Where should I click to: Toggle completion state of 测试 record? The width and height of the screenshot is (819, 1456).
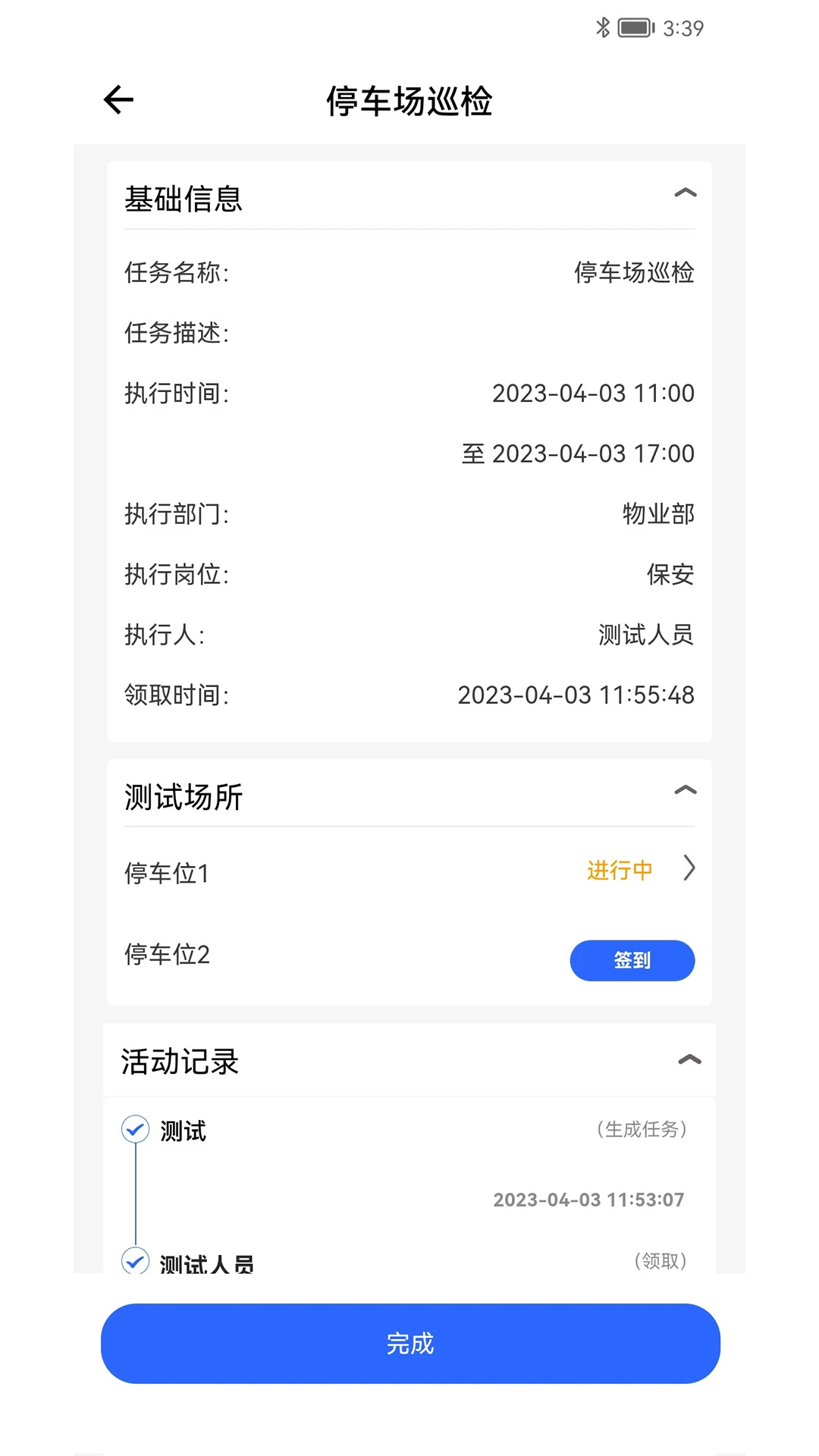135,1131
